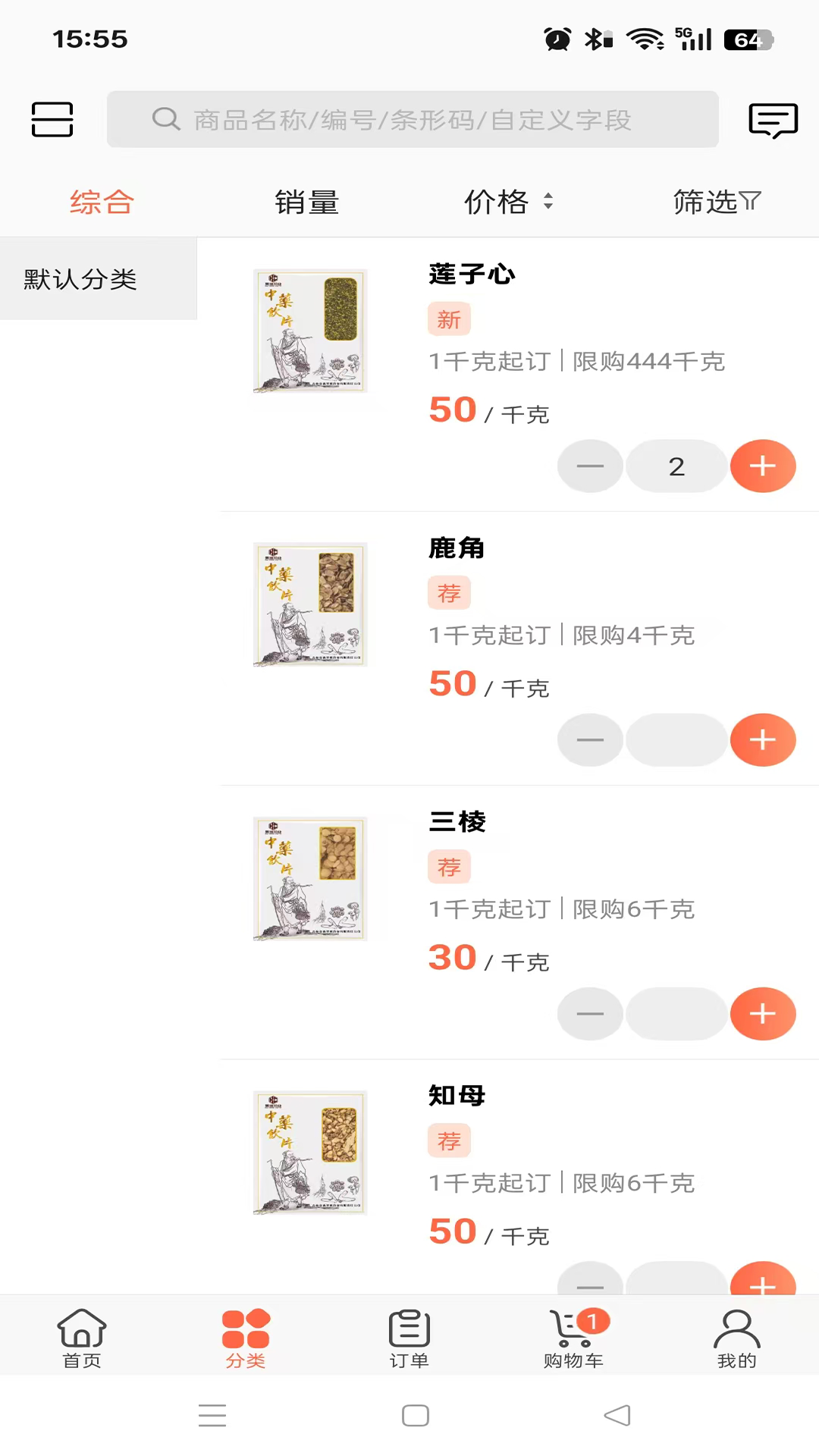Open the 知母 product details
The height and width of the screenshot is (1456, 819).
456,1095
